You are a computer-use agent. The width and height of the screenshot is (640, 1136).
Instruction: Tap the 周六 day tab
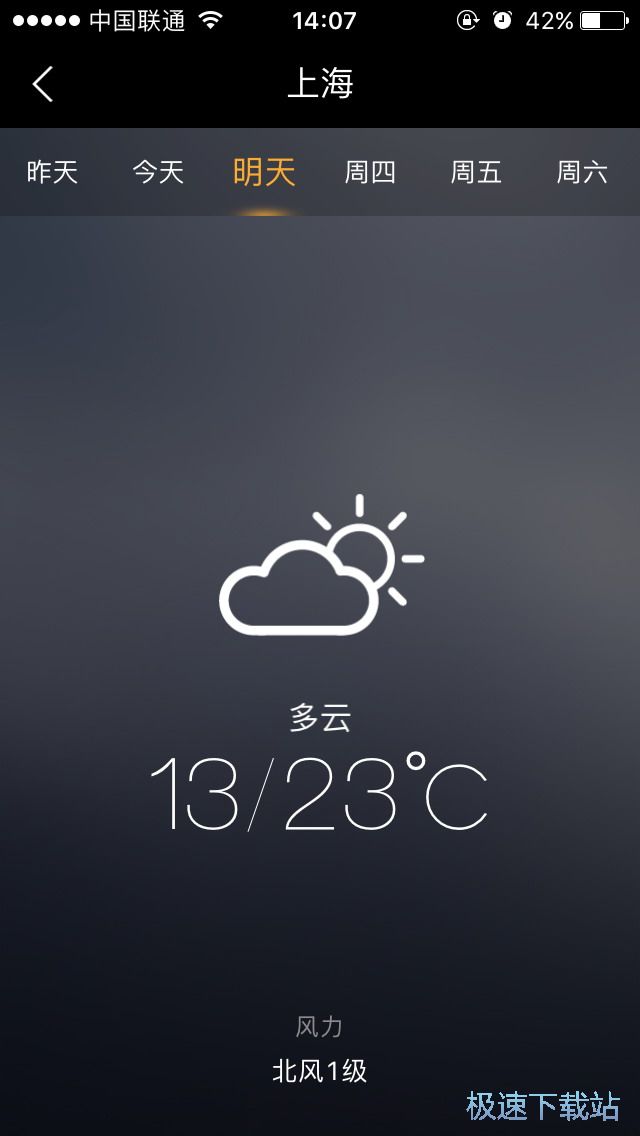[582, 172]
